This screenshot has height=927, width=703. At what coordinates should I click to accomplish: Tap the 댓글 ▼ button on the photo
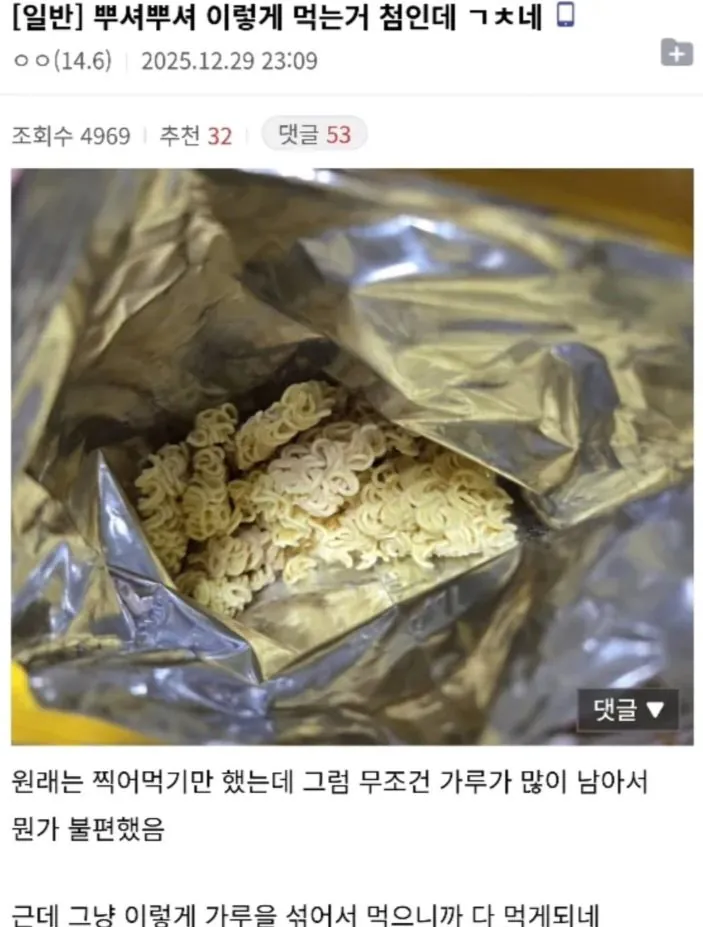pos(628,710)
